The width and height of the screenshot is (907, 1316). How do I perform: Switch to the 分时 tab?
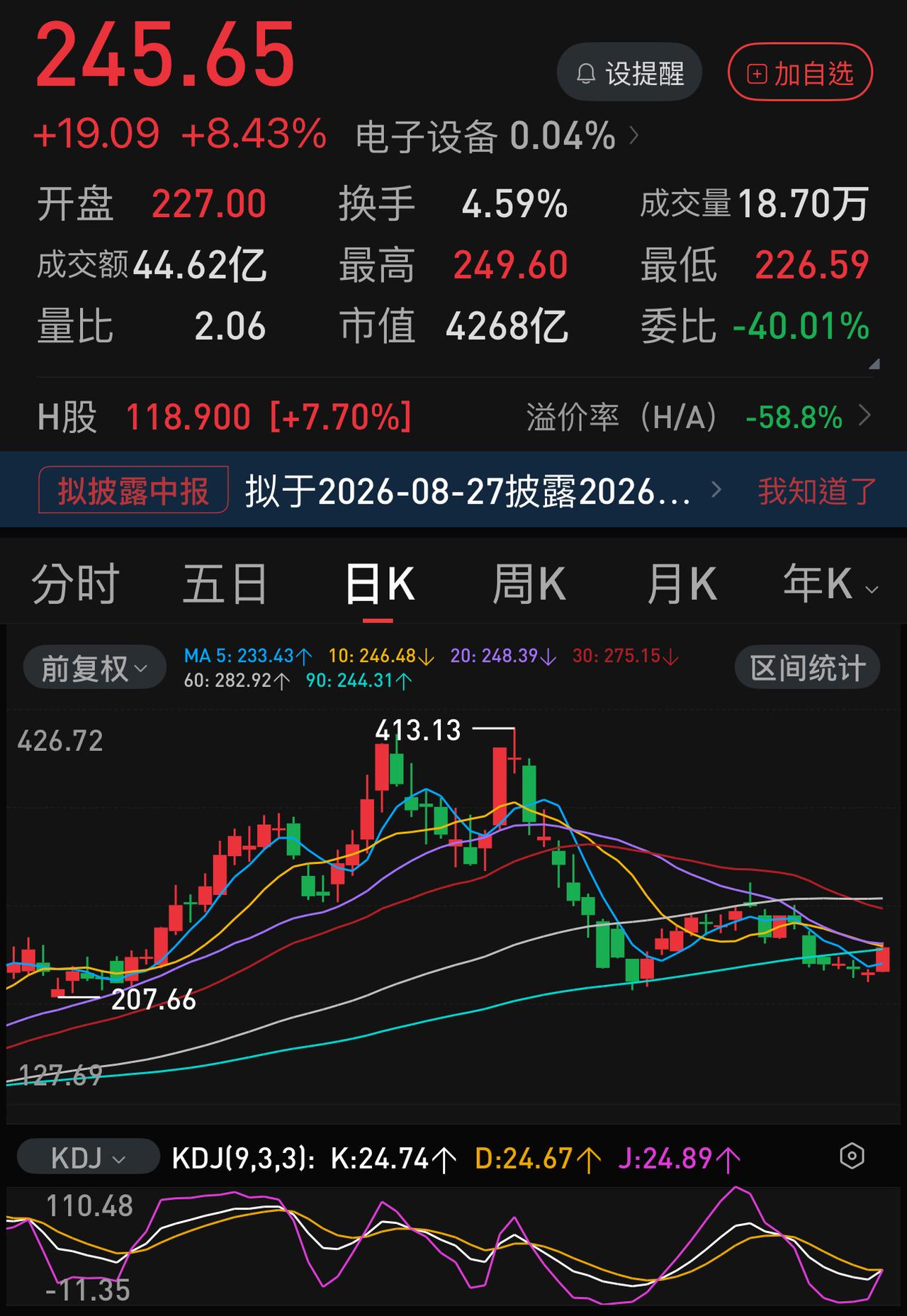[x=75, y=584]
